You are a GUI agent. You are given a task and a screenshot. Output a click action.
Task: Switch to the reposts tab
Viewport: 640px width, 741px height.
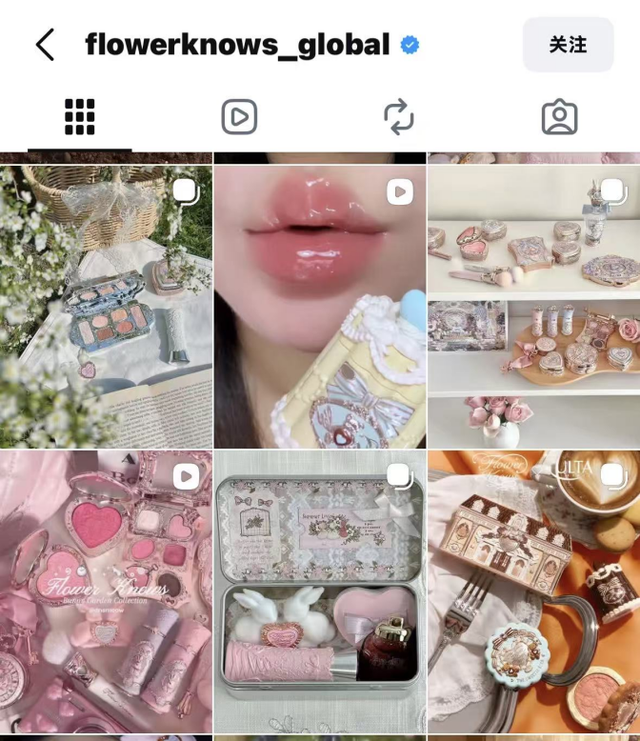399,117
